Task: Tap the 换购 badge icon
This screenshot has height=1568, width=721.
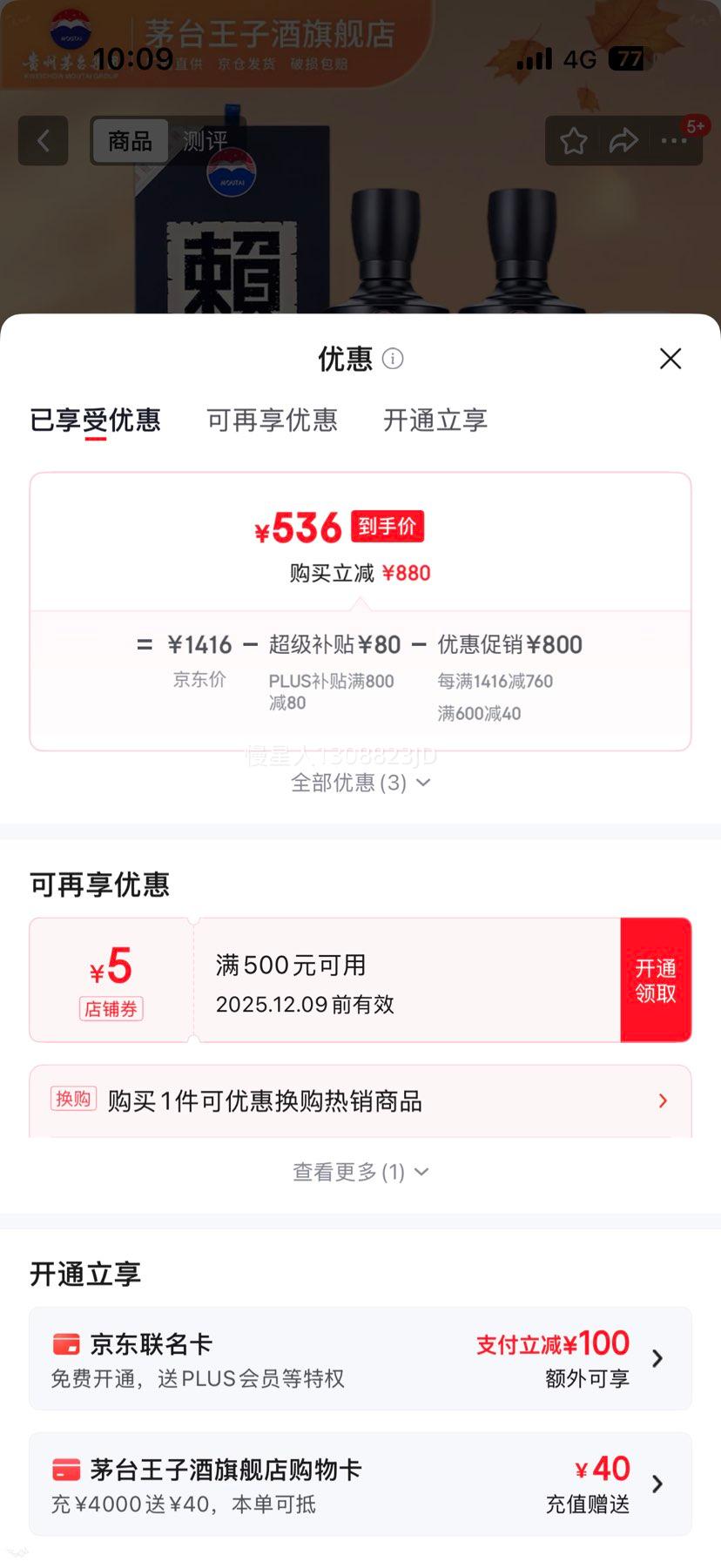Action: [x=74, y=1100]
